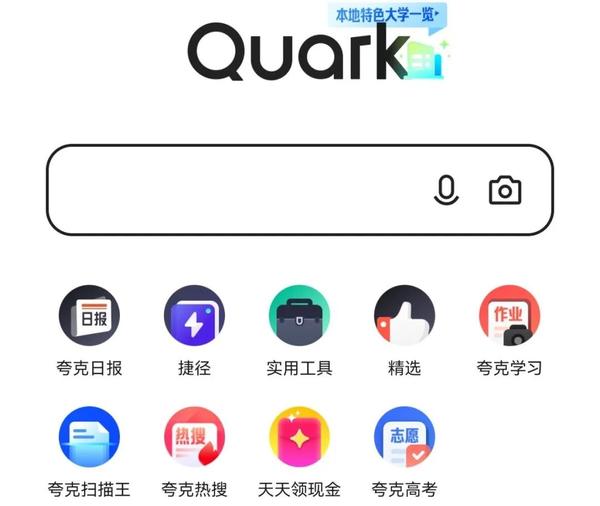
Task: Open the 精选 picks
Action: point(404,316)
